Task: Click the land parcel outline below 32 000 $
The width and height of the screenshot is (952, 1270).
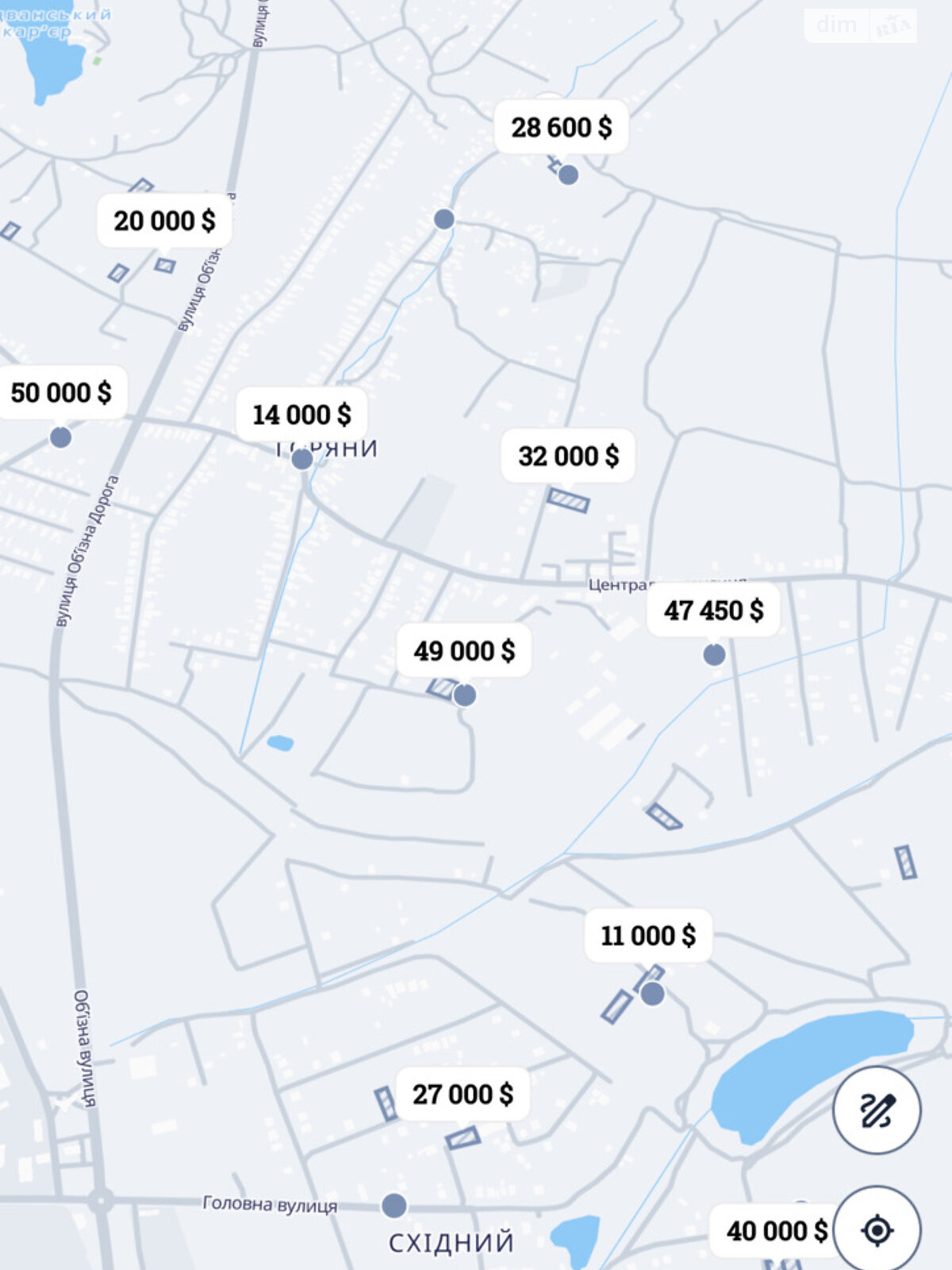Action: tap(570, 500)
